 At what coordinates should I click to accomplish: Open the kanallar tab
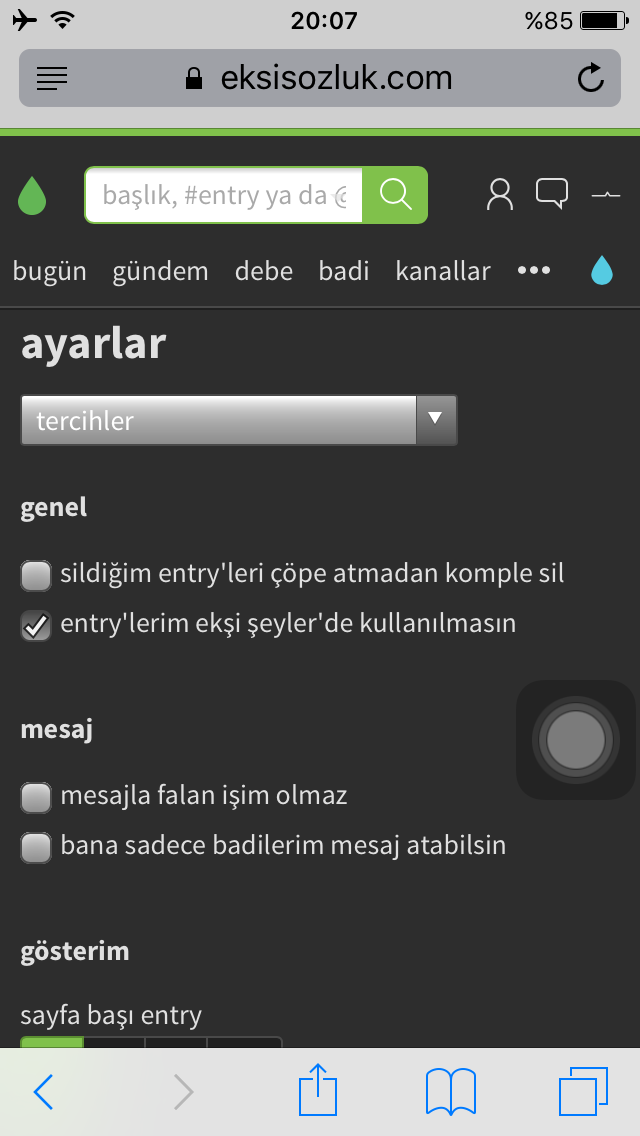[443, 271]
